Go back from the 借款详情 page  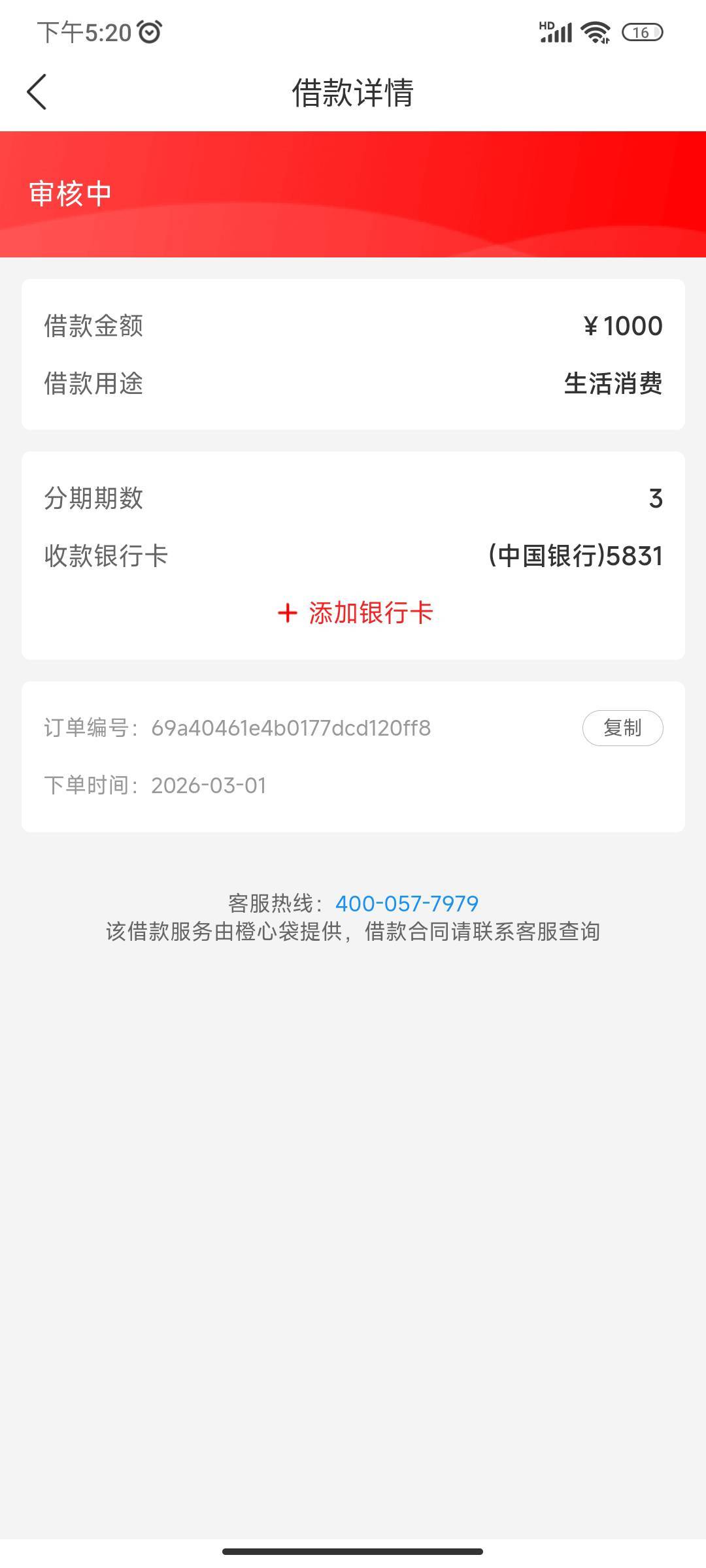point(37,91)
